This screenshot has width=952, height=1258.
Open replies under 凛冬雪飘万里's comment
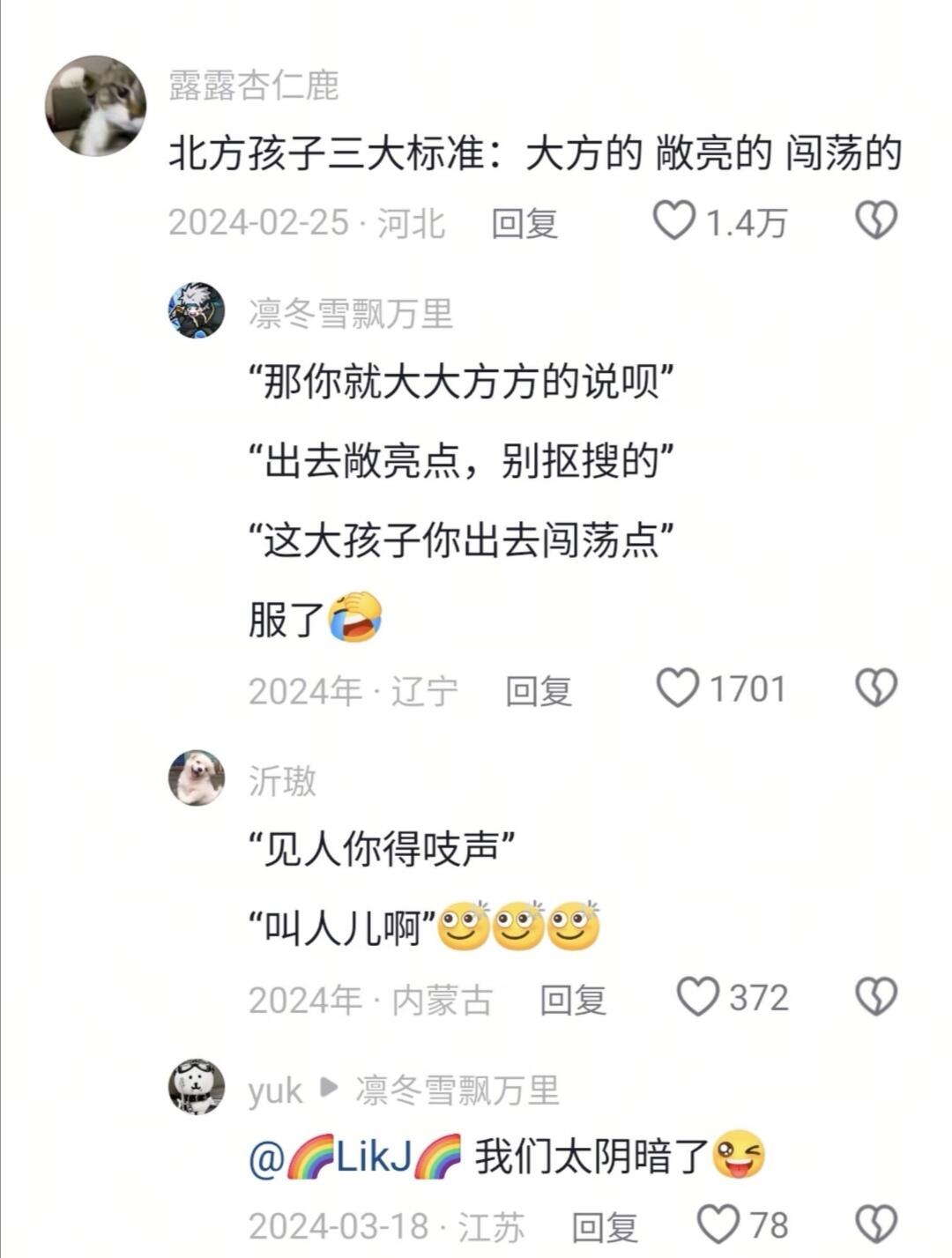(538, 689)
